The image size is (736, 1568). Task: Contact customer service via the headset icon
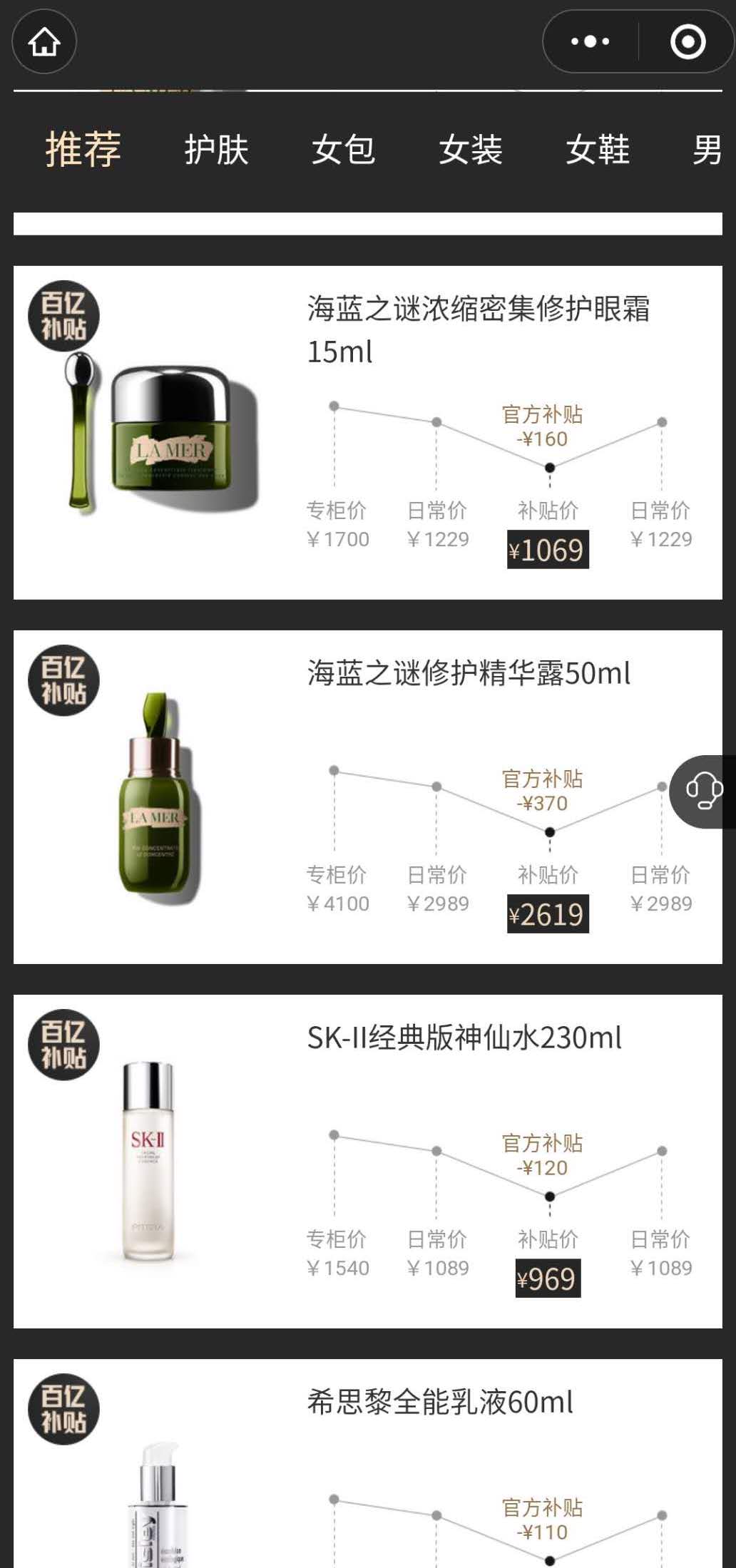click(x=703, y=791)
